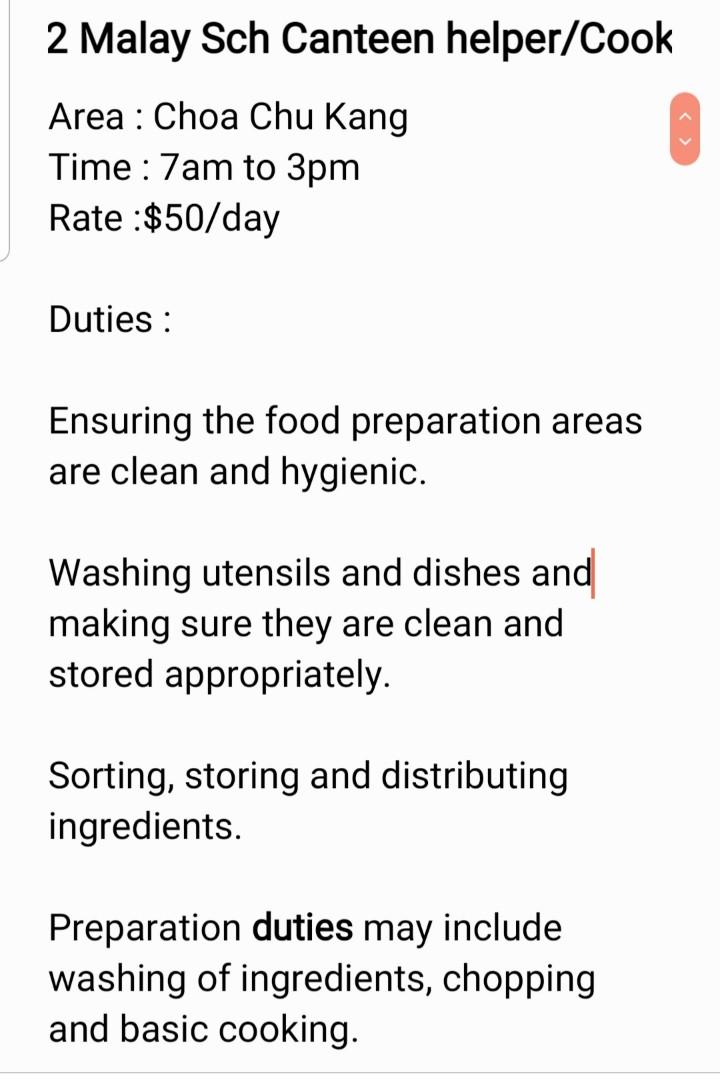Screen dimensions: 720x1080
Task: Click the 'Preparation duties may include' line
Action: pos(305,928)
